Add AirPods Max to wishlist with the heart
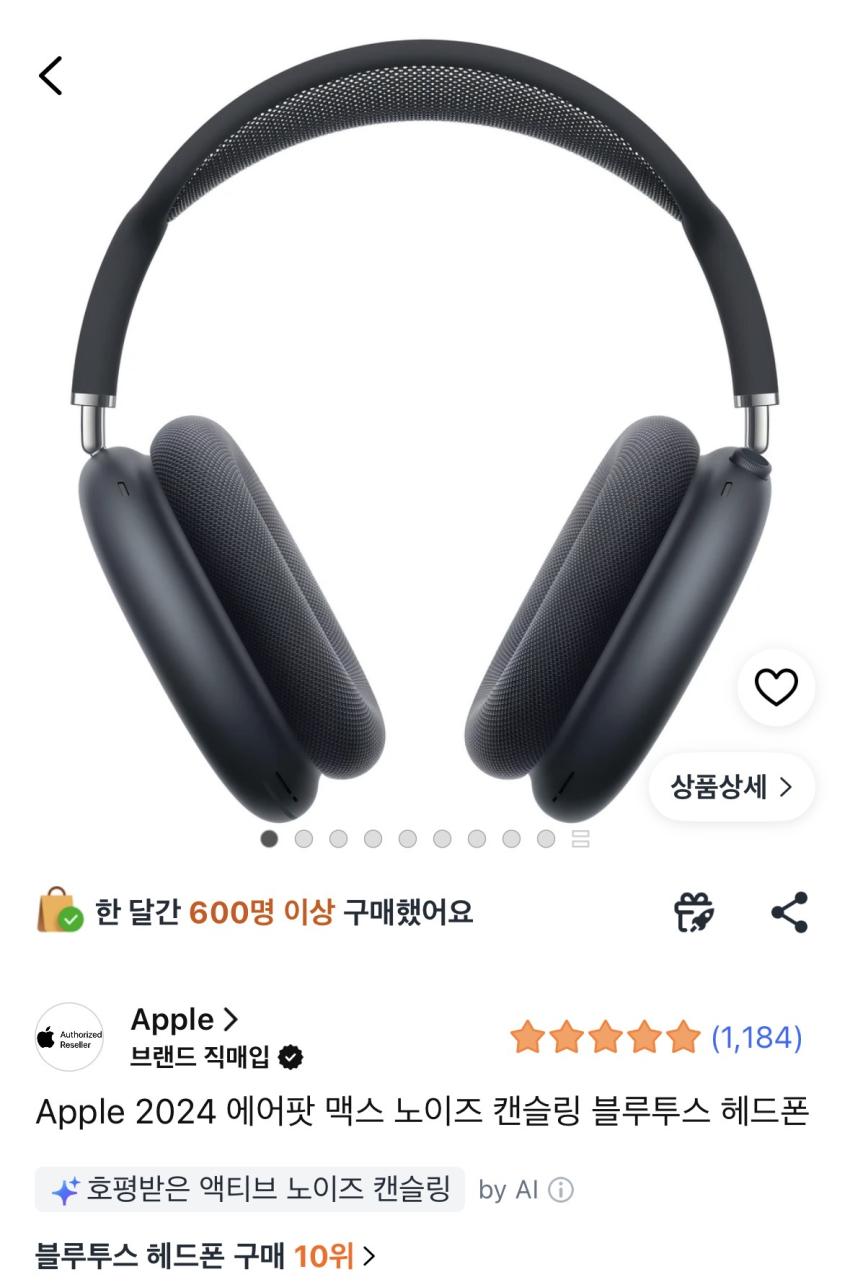The width and height of the screenshot is (850, 1282). [x=776, y=687]
